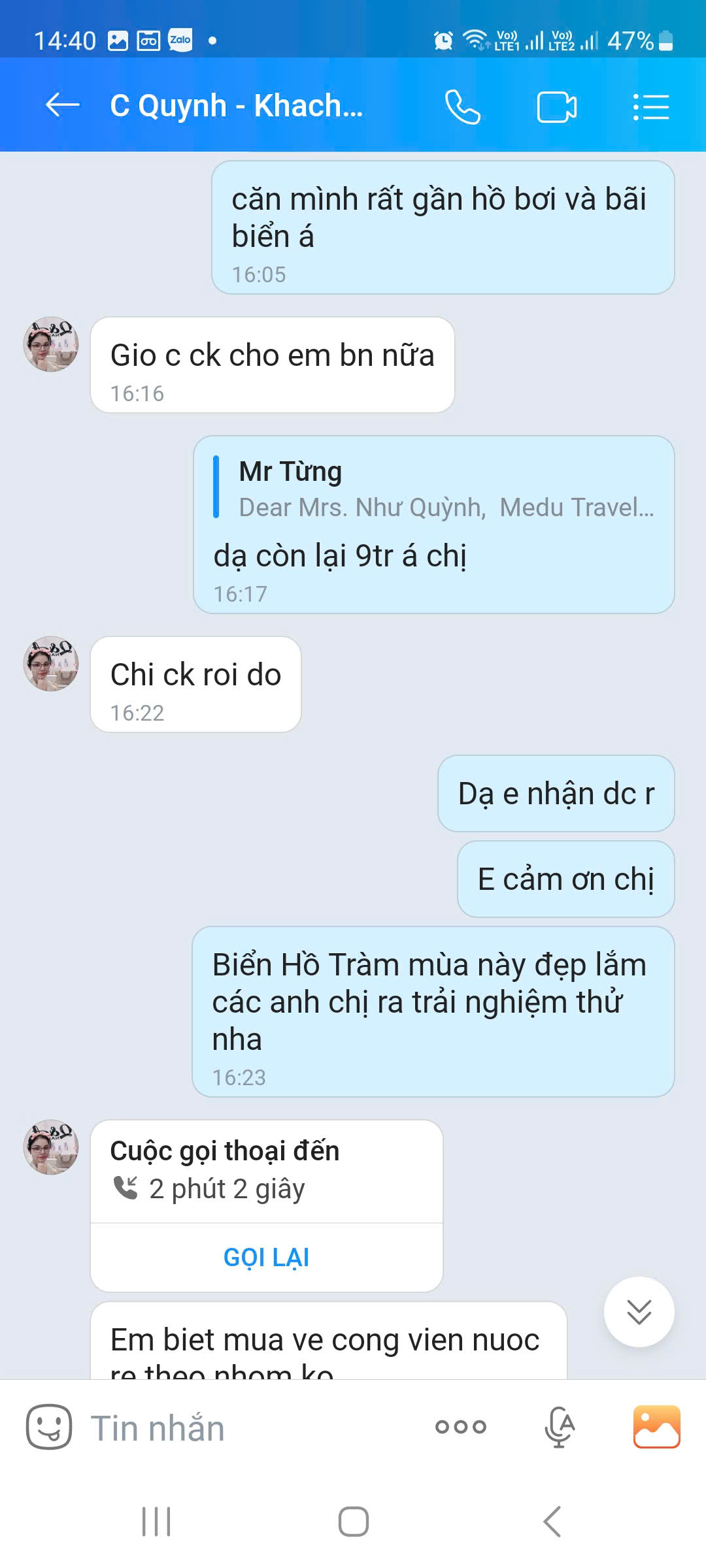This screenshot has height=1568, width=706.
Task: Start a voice call with C Quynh
Action: click(x=462, y=106)
